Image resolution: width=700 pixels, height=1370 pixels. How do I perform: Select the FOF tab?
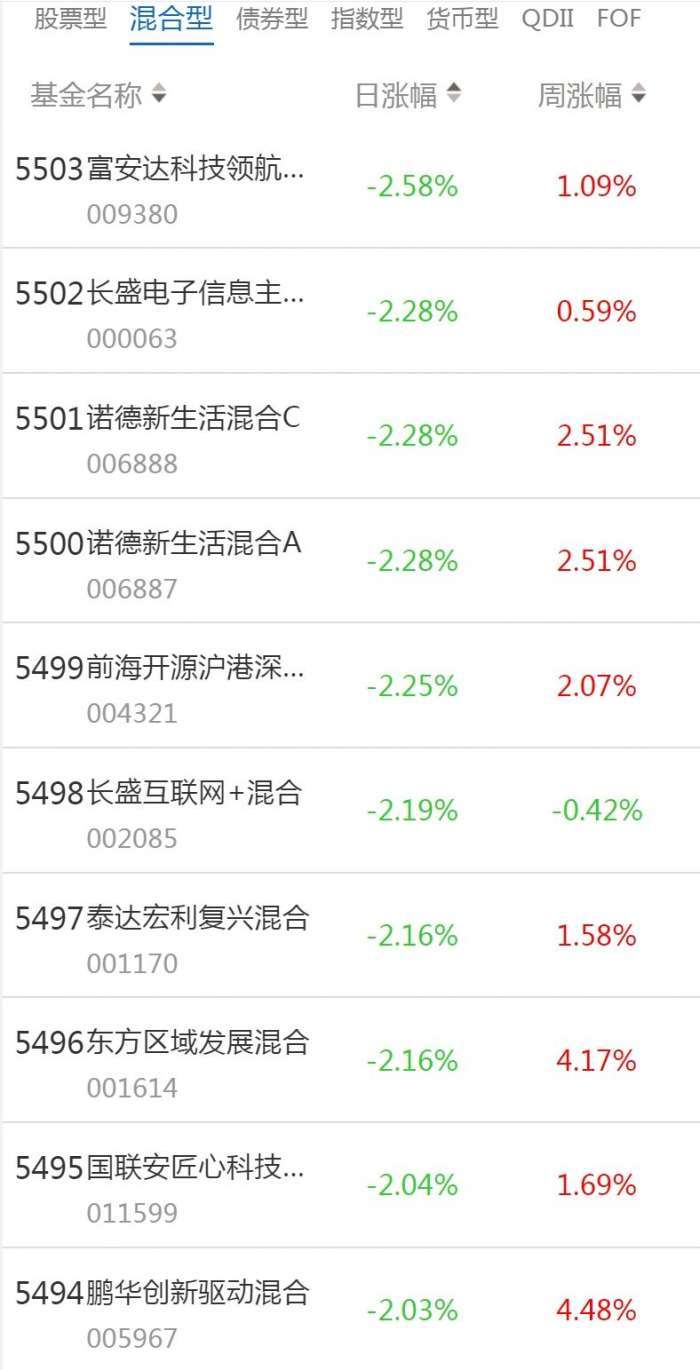pos(619,19)
